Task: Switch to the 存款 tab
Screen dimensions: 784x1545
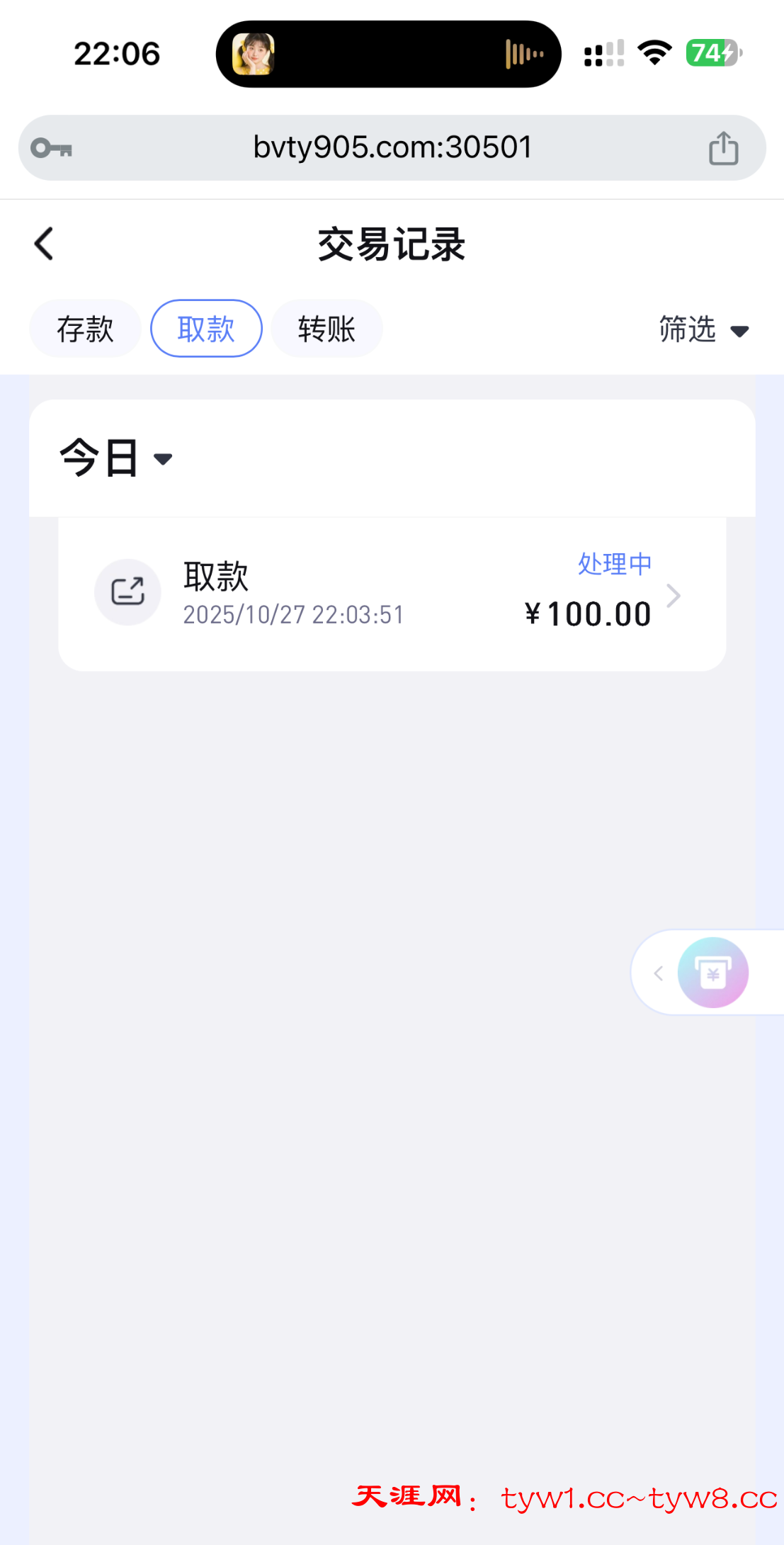Action: [85, 329]
